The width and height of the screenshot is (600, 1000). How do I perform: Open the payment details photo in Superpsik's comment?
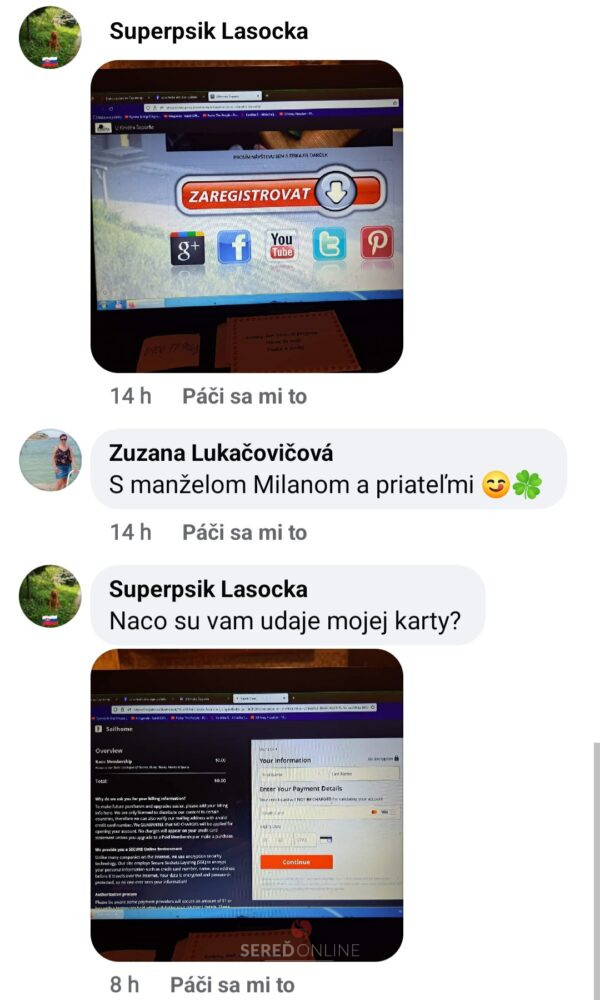[x=247, y=805]
